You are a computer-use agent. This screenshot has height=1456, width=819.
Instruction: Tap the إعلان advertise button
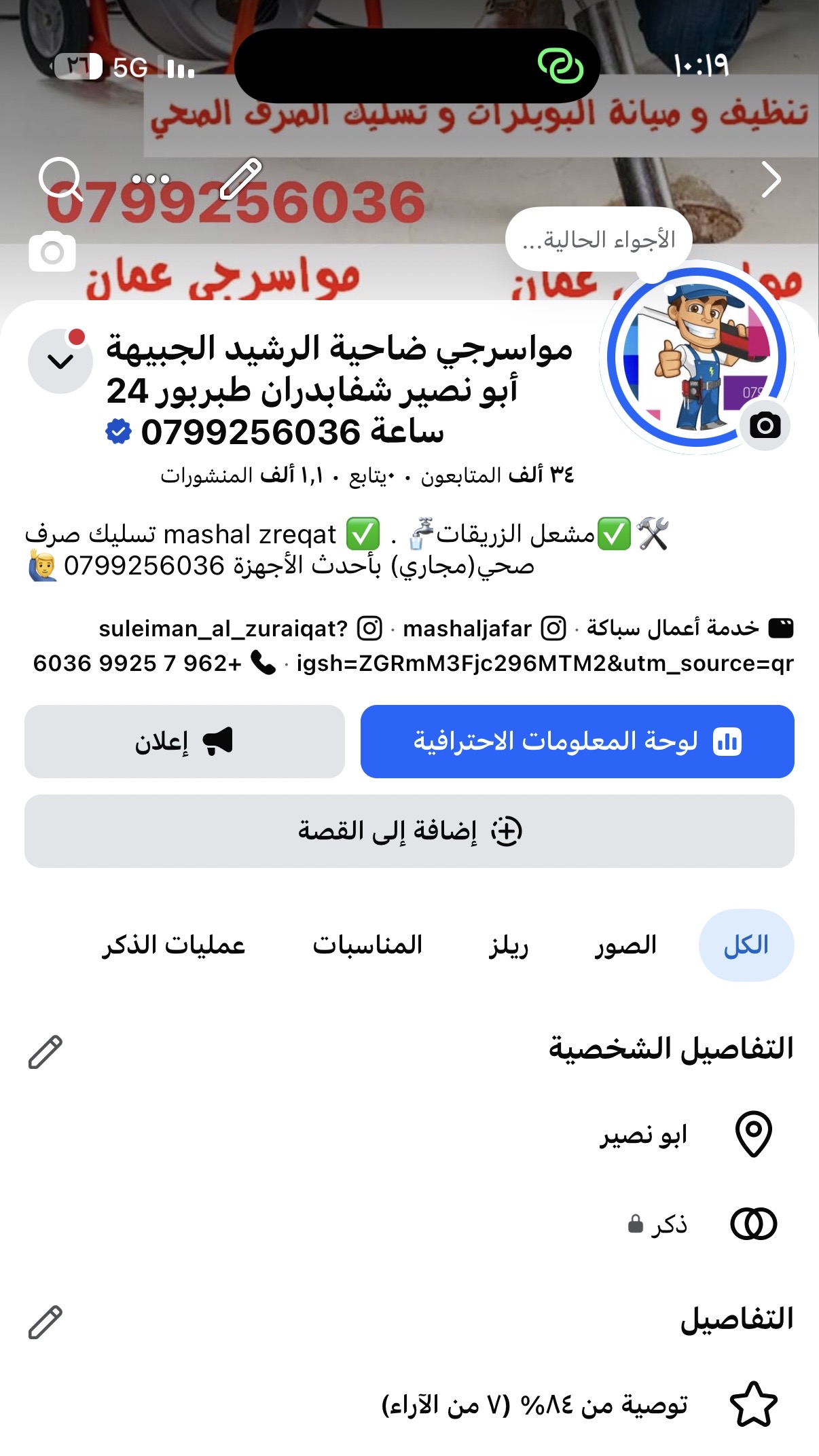185,742
